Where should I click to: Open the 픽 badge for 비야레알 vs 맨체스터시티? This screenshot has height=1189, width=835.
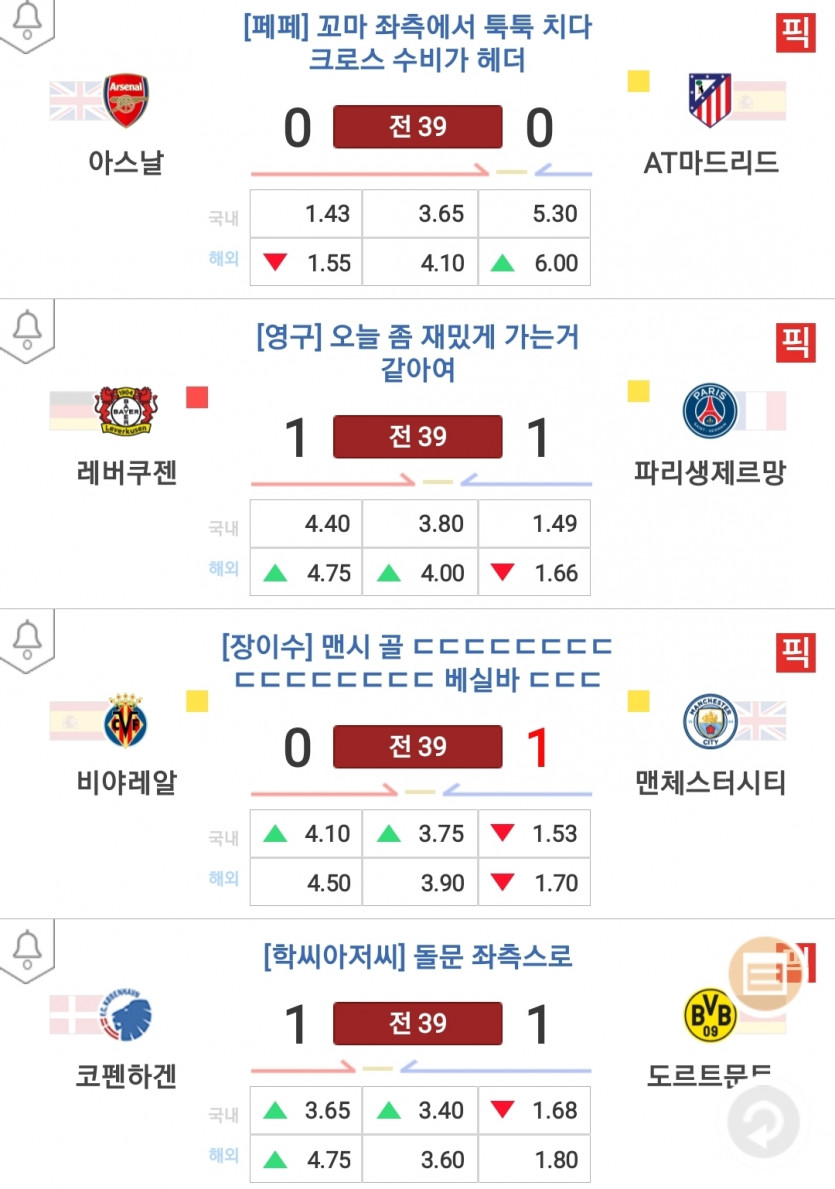point(796,653)
